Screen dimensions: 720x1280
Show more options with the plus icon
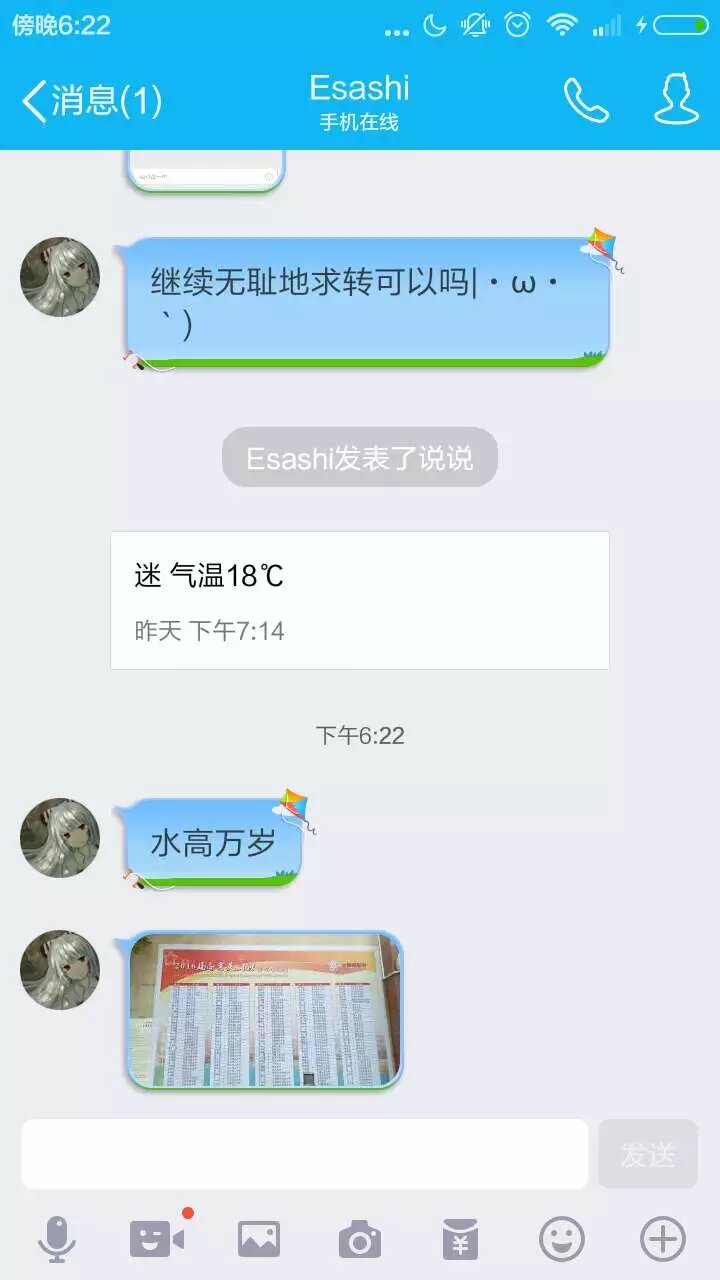point(662,1239)
